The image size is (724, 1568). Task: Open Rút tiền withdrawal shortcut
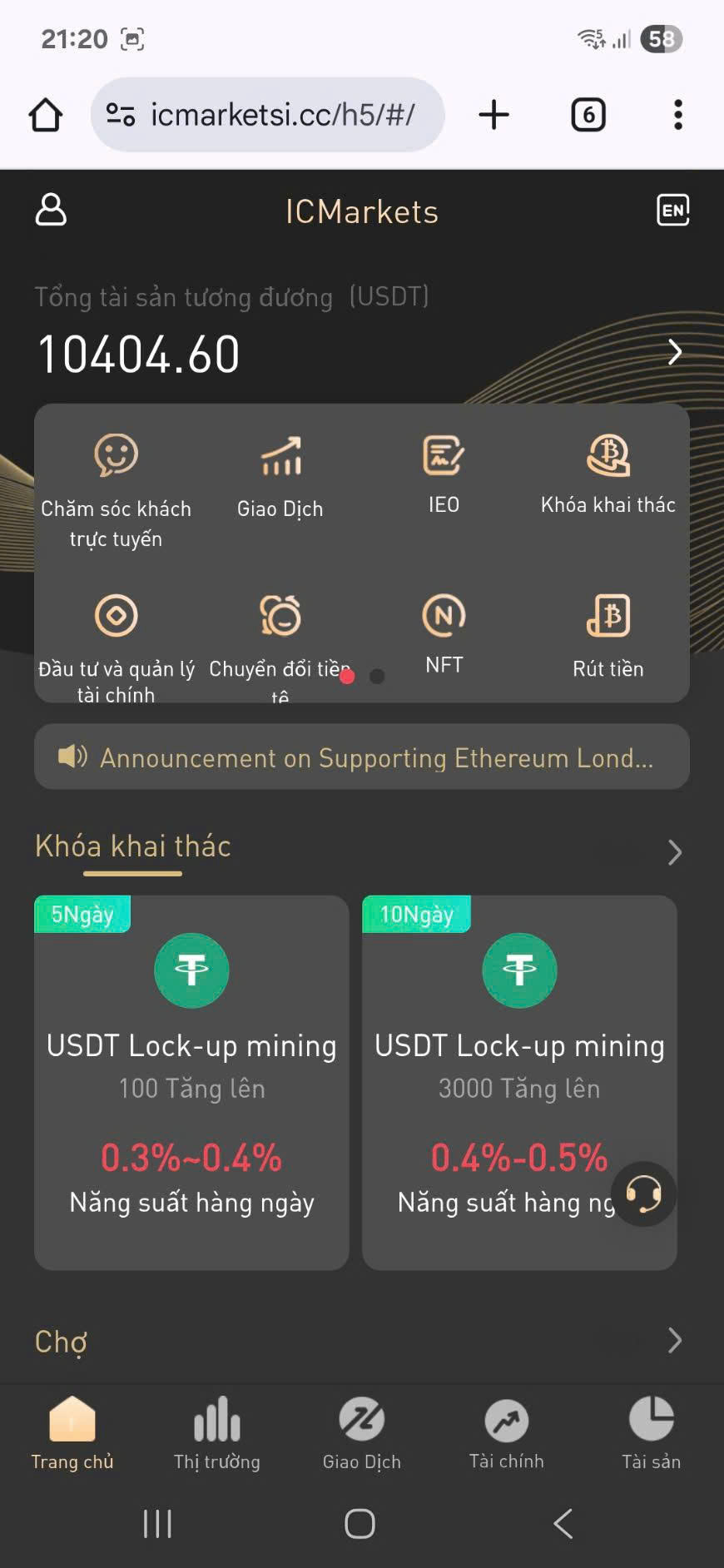608,634
